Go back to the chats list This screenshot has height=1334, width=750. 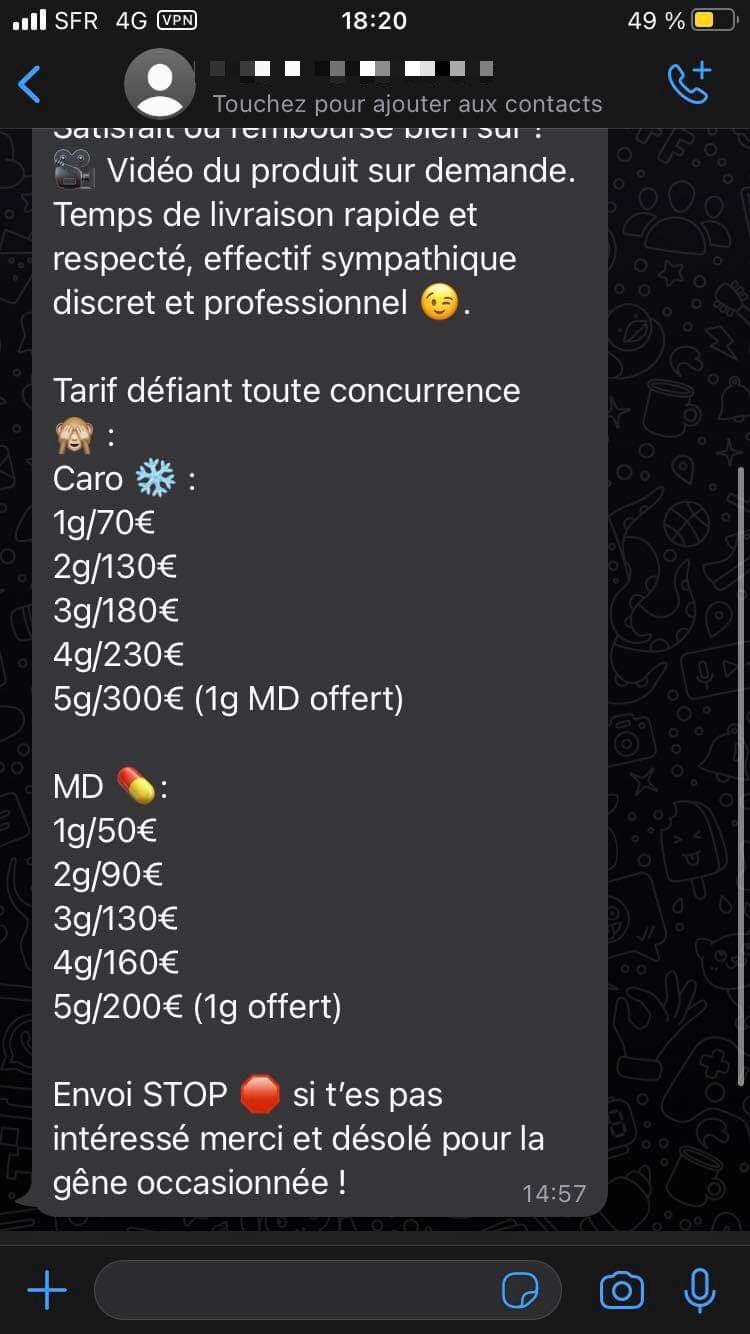point(30,84)
